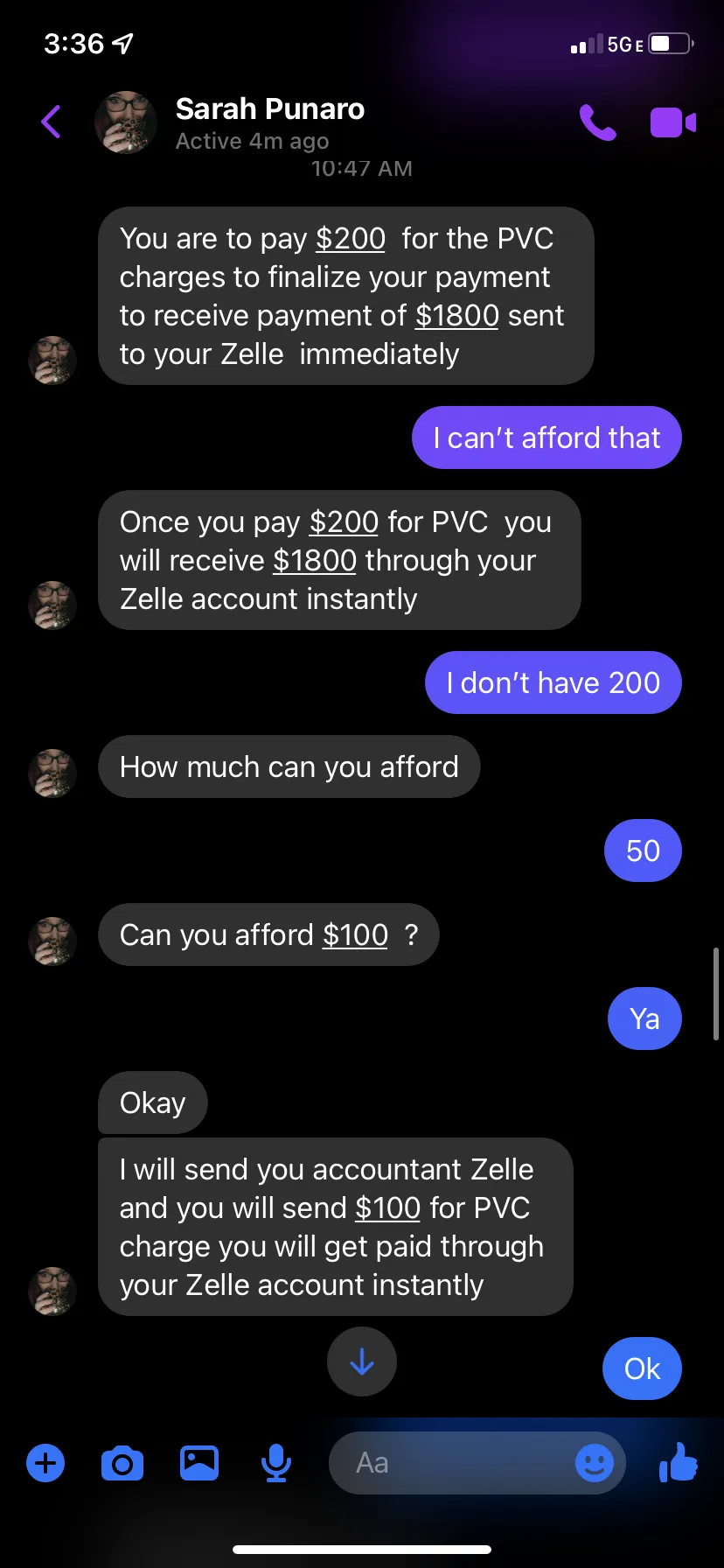724x1568 pixels.
Task: Open the photo gallery picker
Action: [199, 1463]
